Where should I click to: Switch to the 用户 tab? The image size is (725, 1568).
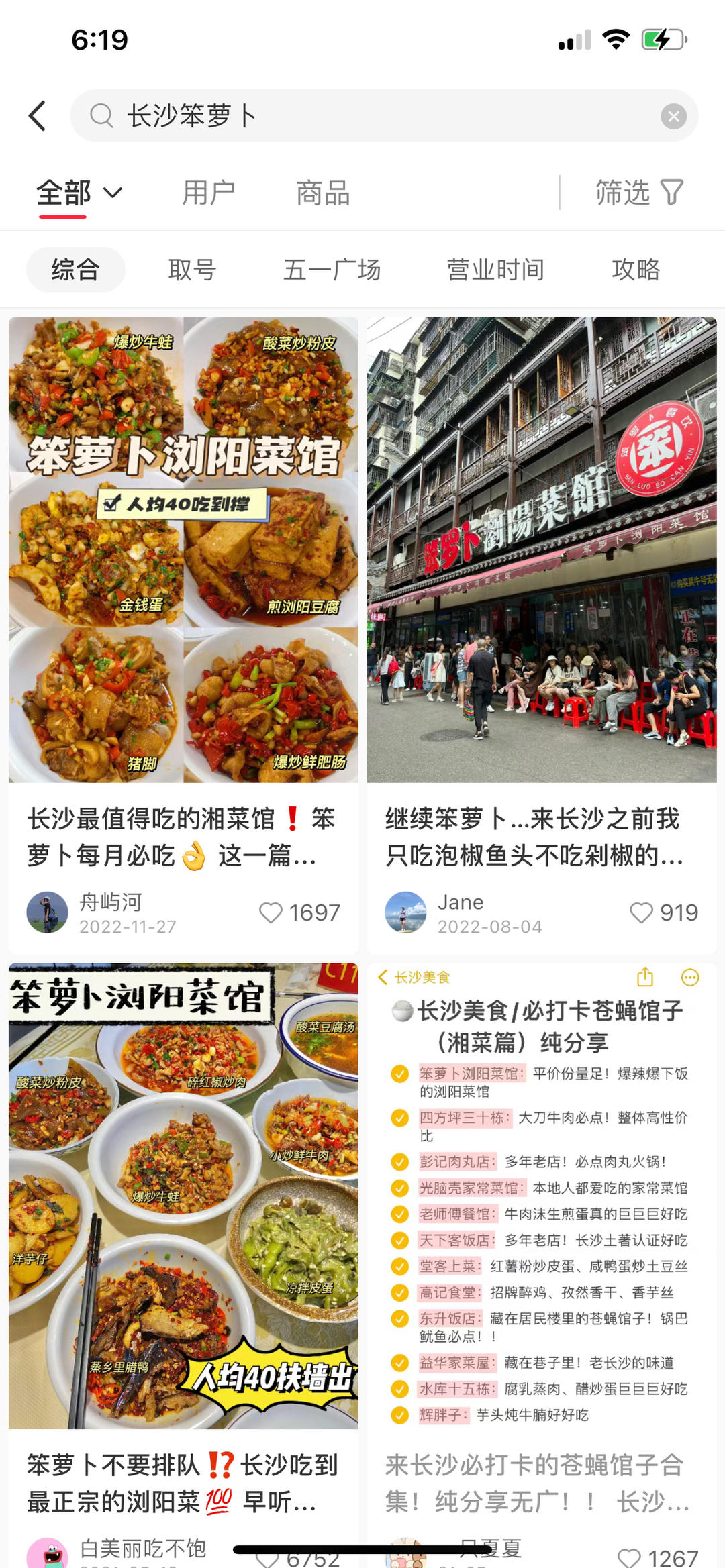(209, 193)
